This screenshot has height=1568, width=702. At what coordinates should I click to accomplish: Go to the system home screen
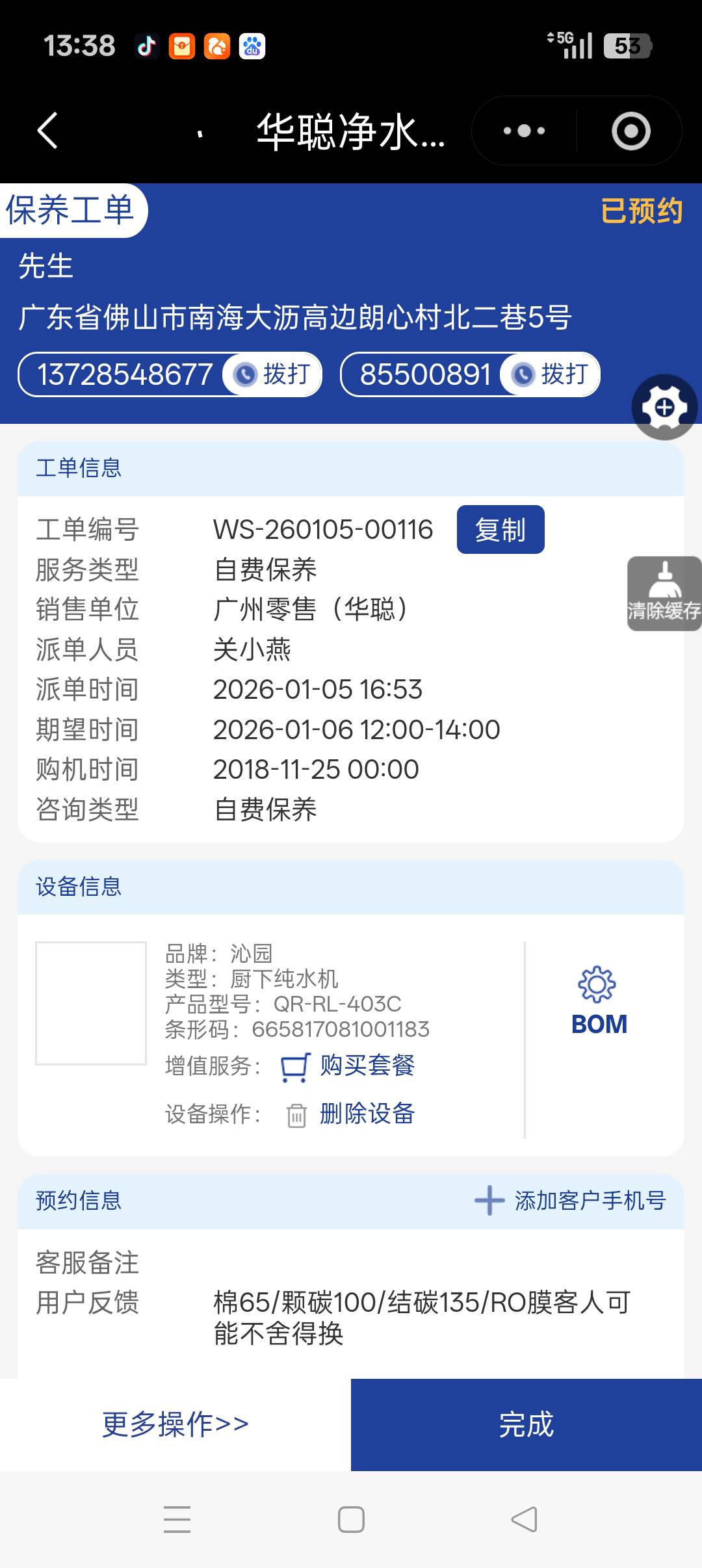[351, 1520]
